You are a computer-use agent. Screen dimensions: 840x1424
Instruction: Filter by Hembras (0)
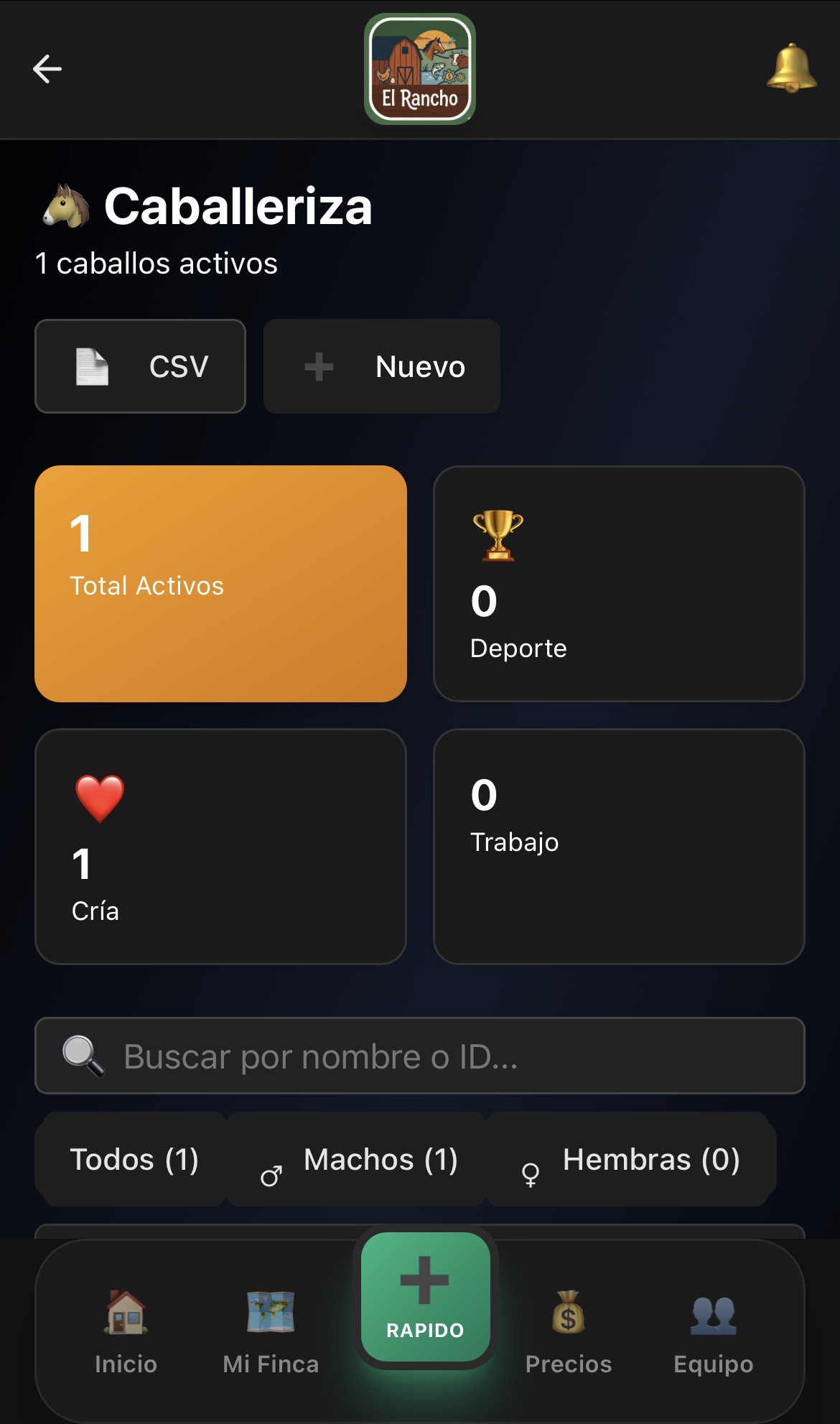click(630, 1159)
